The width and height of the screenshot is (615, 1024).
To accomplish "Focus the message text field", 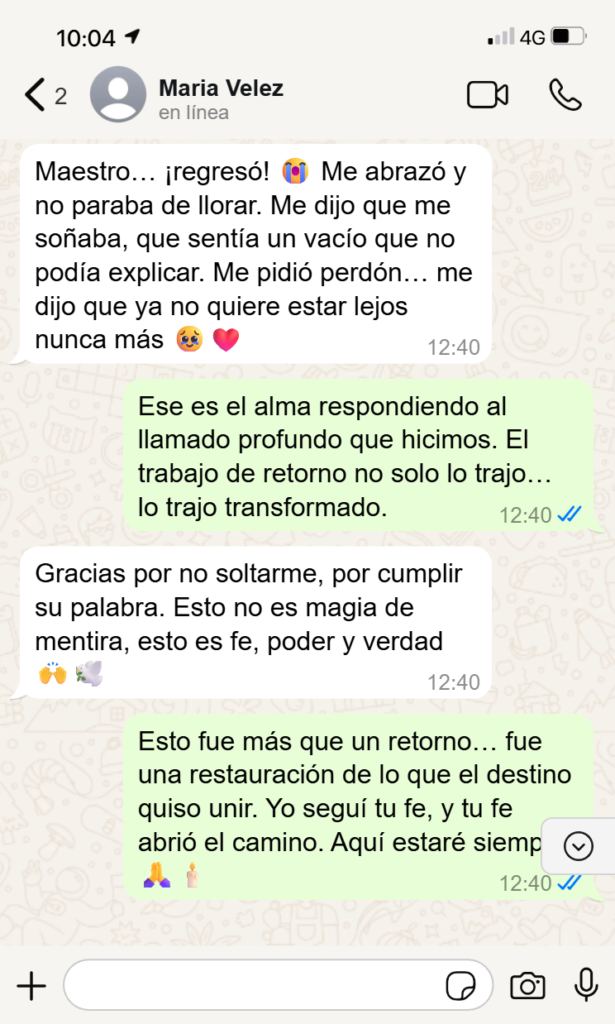I will click(250, 987).
